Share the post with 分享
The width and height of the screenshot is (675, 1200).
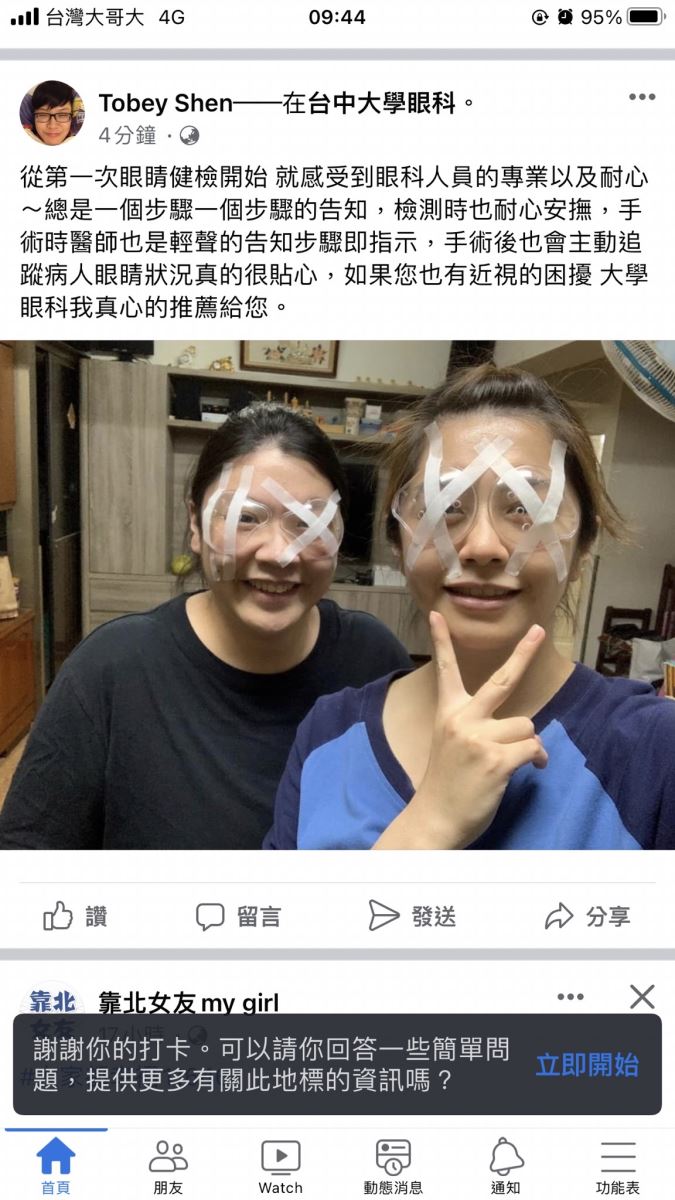587,916
